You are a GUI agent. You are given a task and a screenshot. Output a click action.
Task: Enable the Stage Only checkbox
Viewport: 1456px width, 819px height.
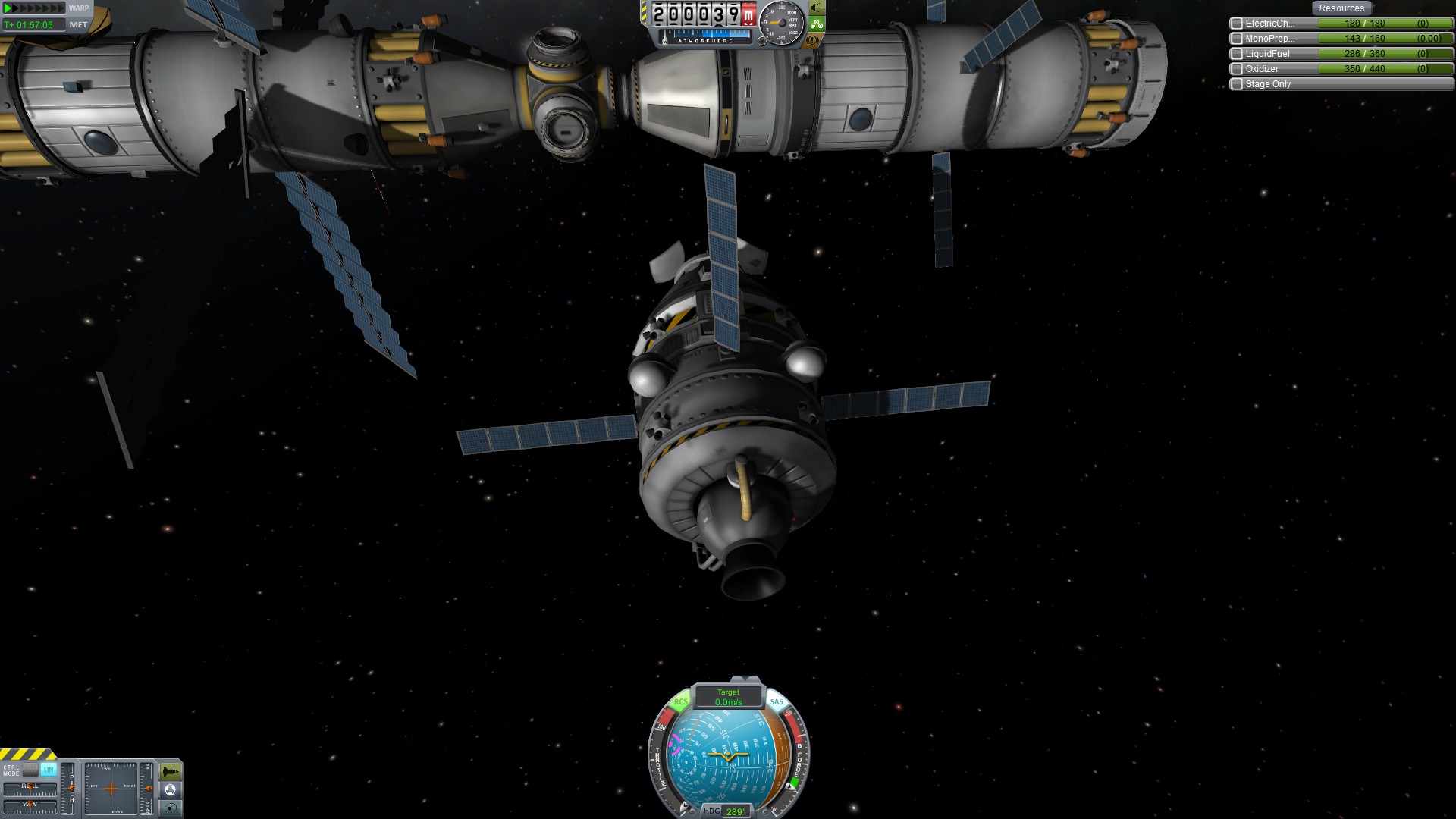(1237, 84)
